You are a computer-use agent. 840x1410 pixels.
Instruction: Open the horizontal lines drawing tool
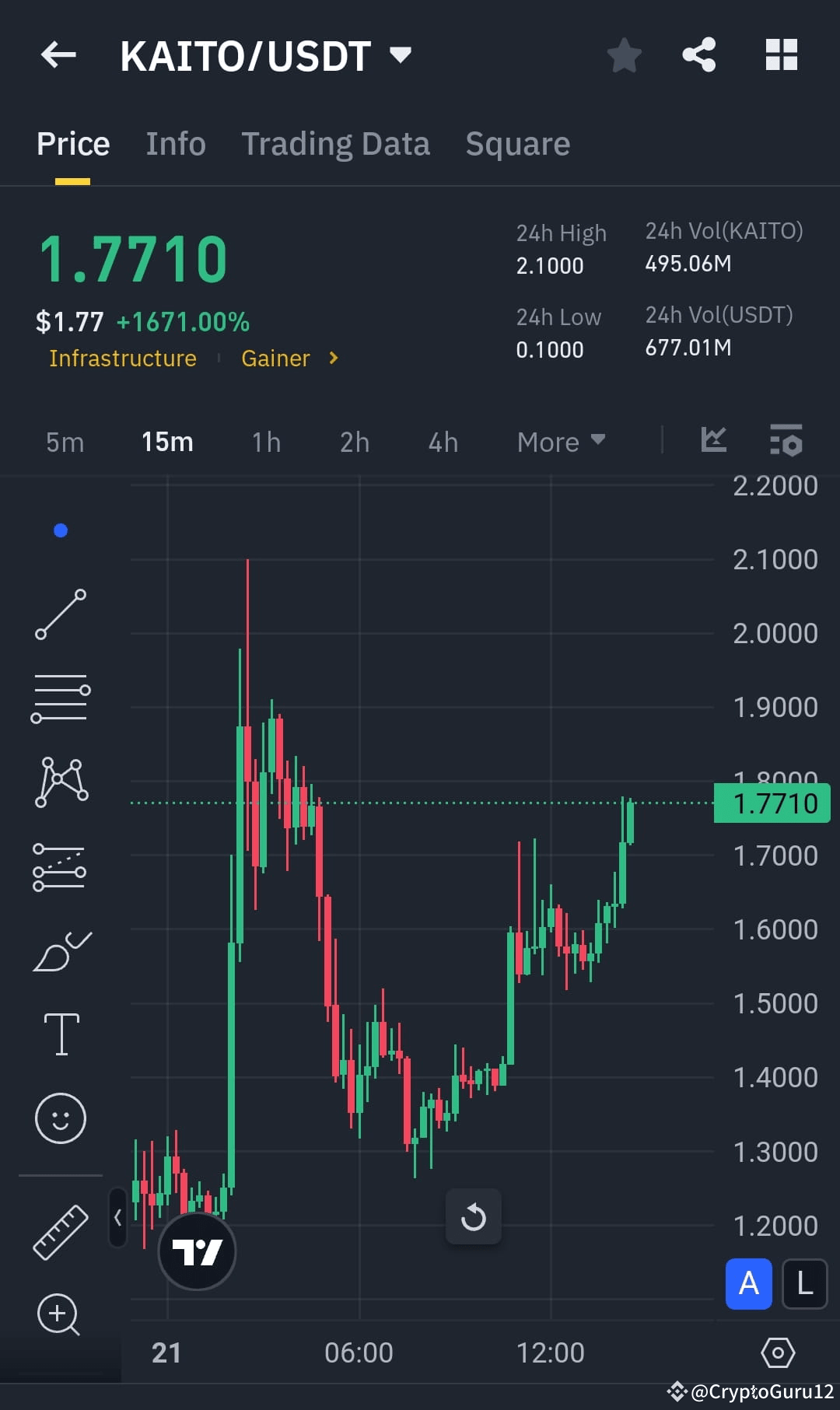[61, 698]
